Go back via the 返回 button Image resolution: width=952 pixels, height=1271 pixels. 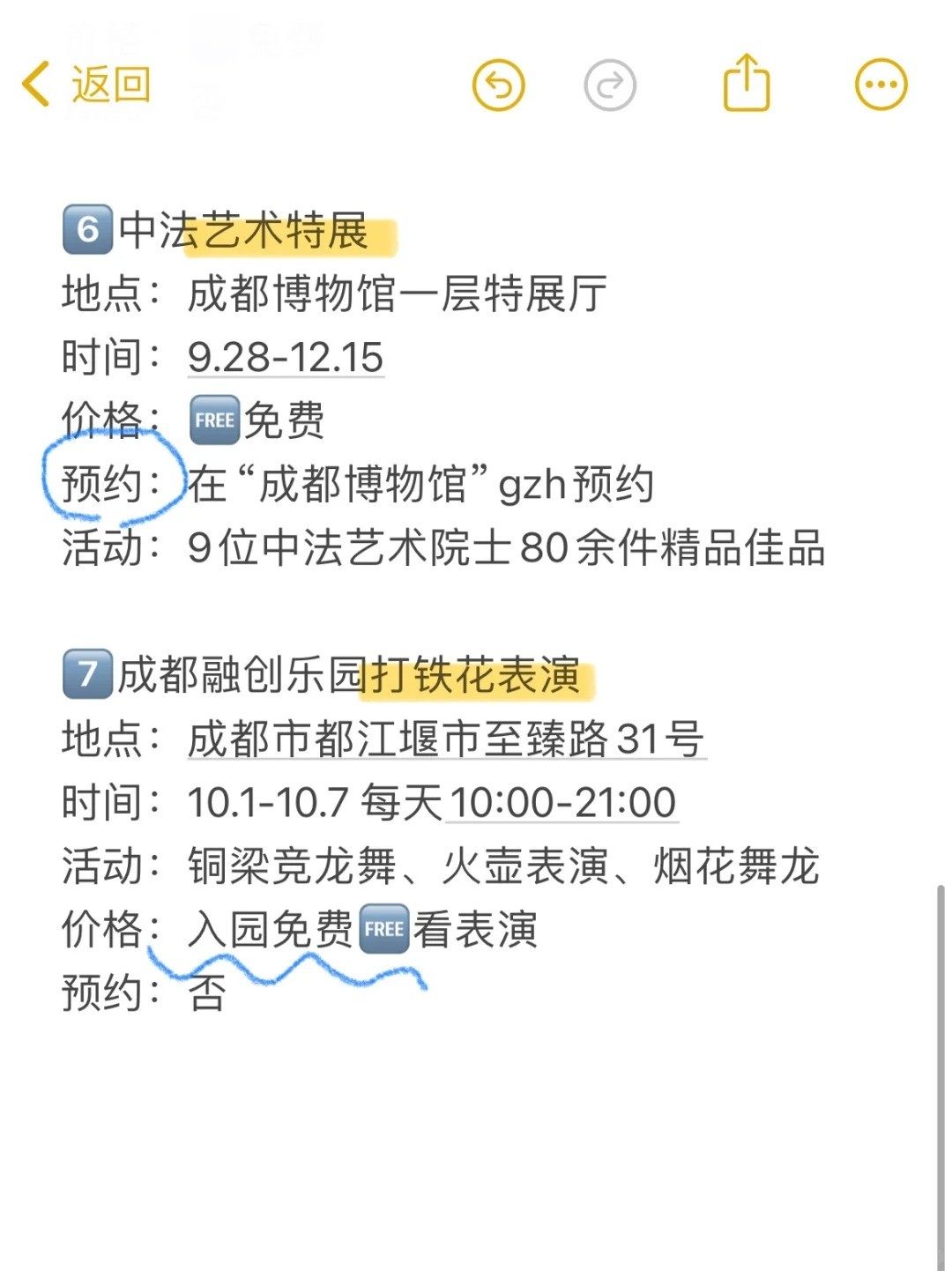point(86,85)
